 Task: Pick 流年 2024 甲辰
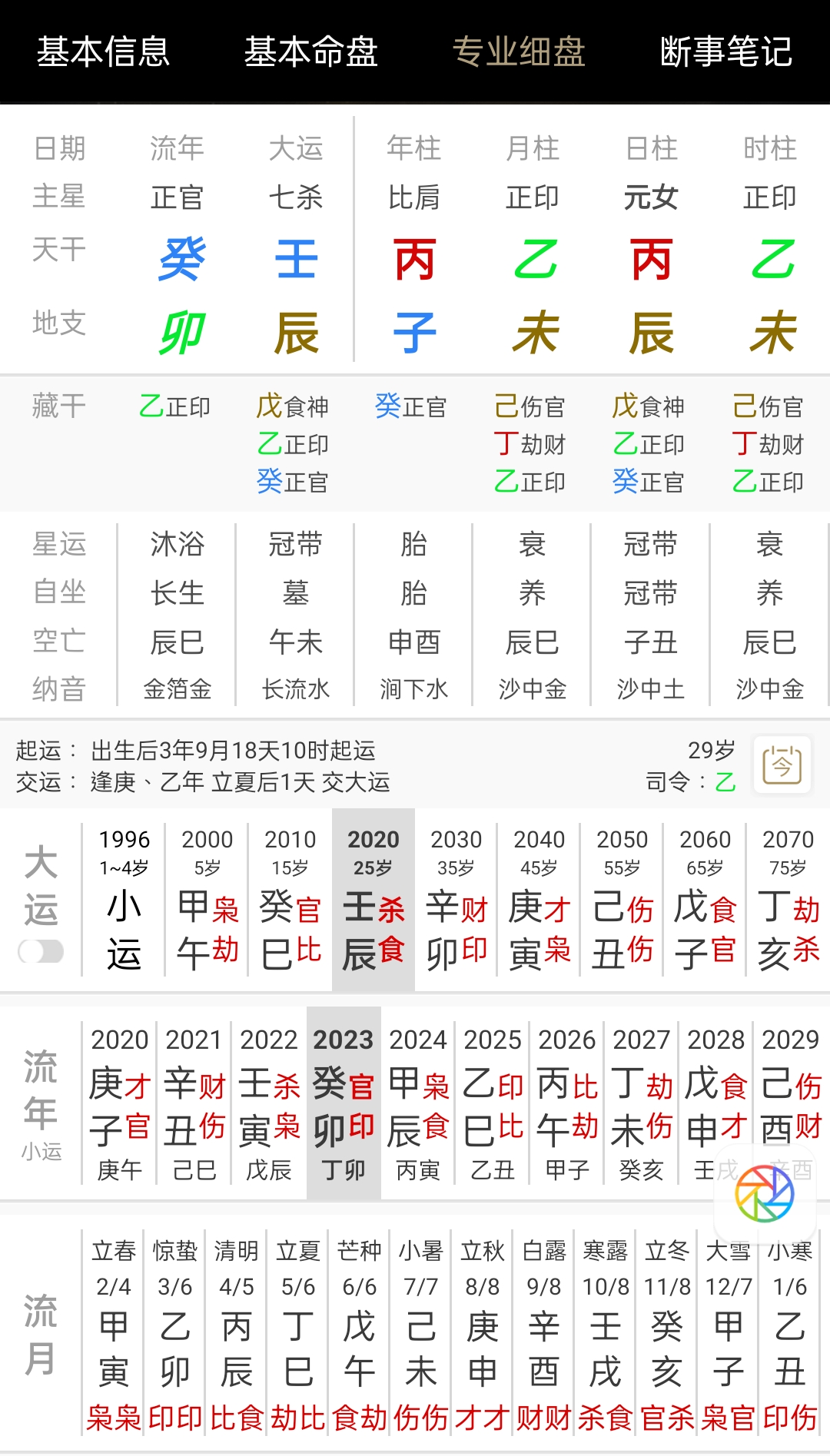tap(417, 1102)
